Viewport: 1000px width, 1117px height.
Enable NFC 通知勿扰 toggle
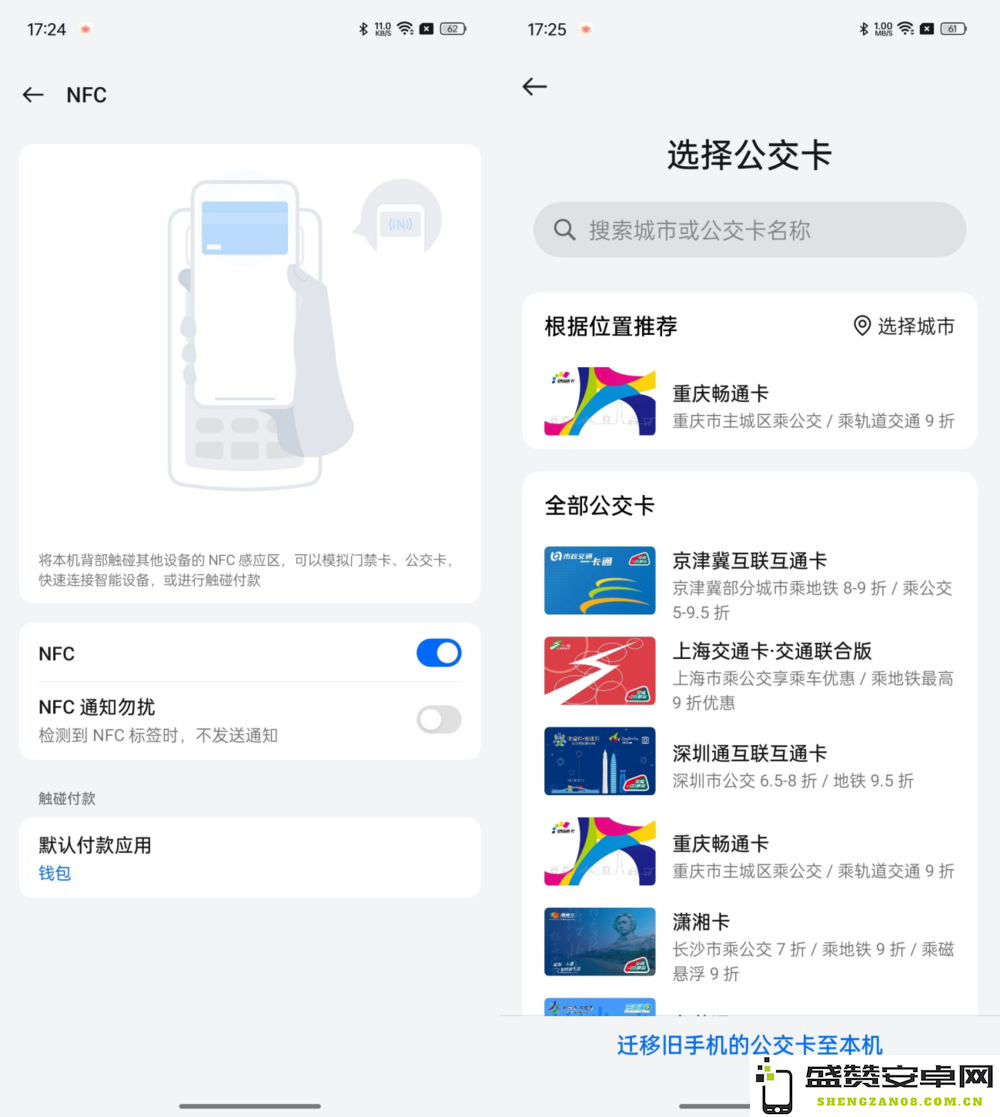click(x=438, y=719)
